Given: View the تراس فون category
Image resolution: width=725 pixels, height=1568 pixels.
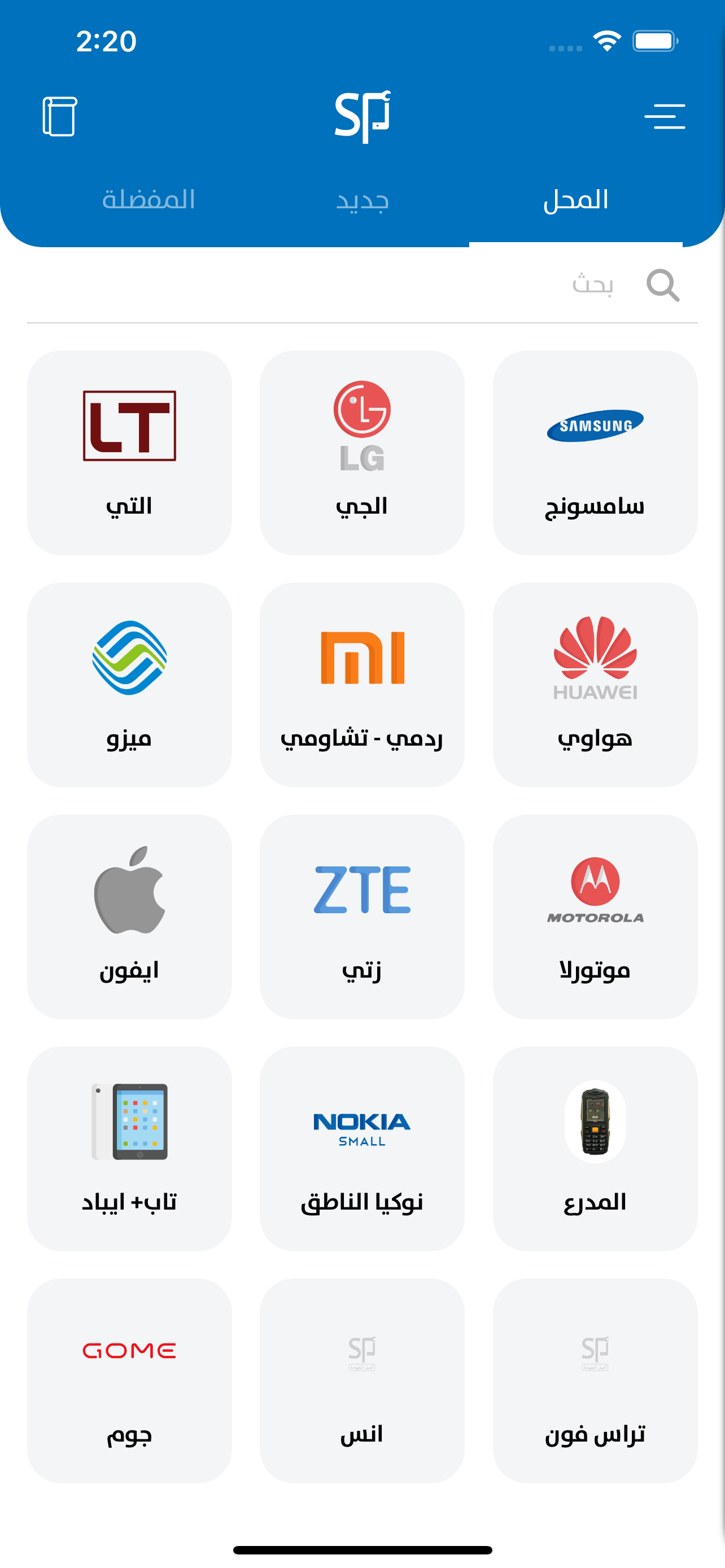Looking at the screenshot, I should click(x=595, y=1380).
